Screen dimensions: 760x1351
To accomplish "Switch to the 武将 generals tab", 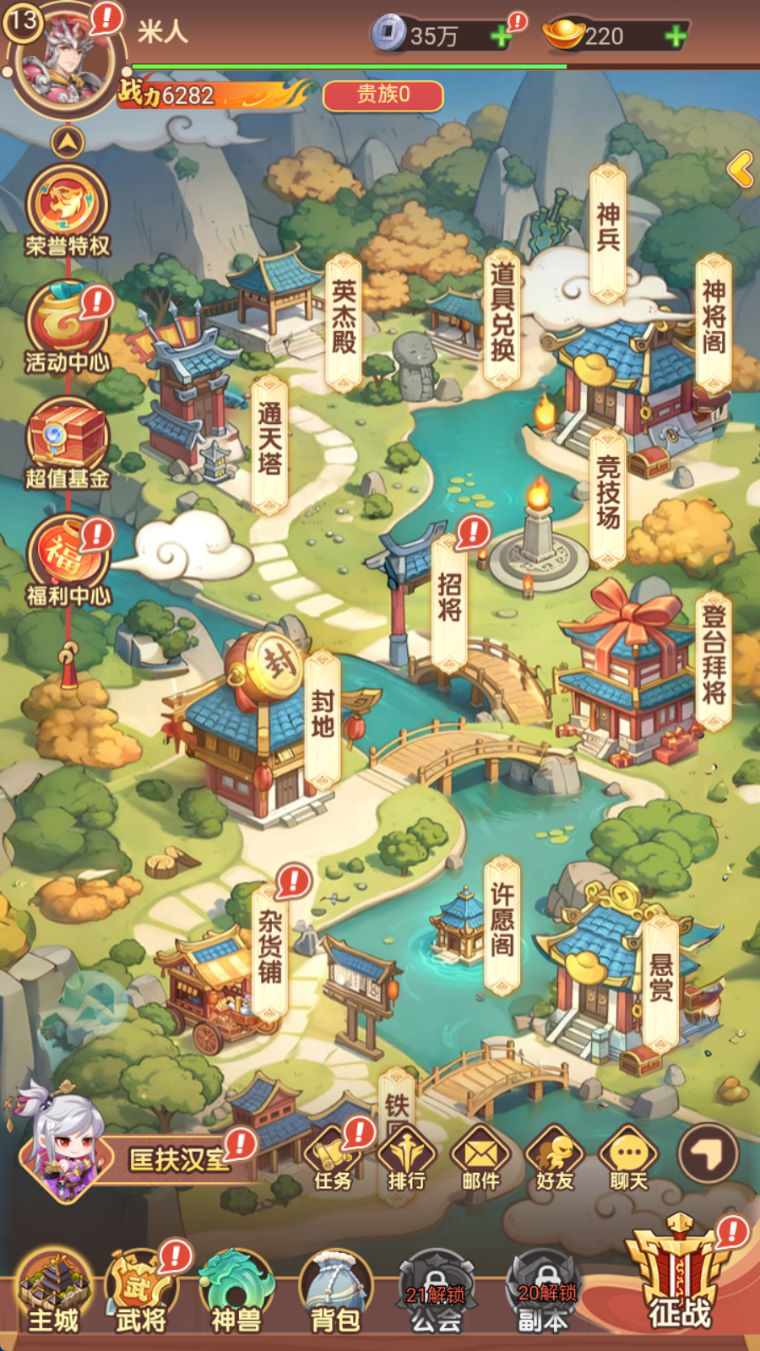I will 141,1290.
